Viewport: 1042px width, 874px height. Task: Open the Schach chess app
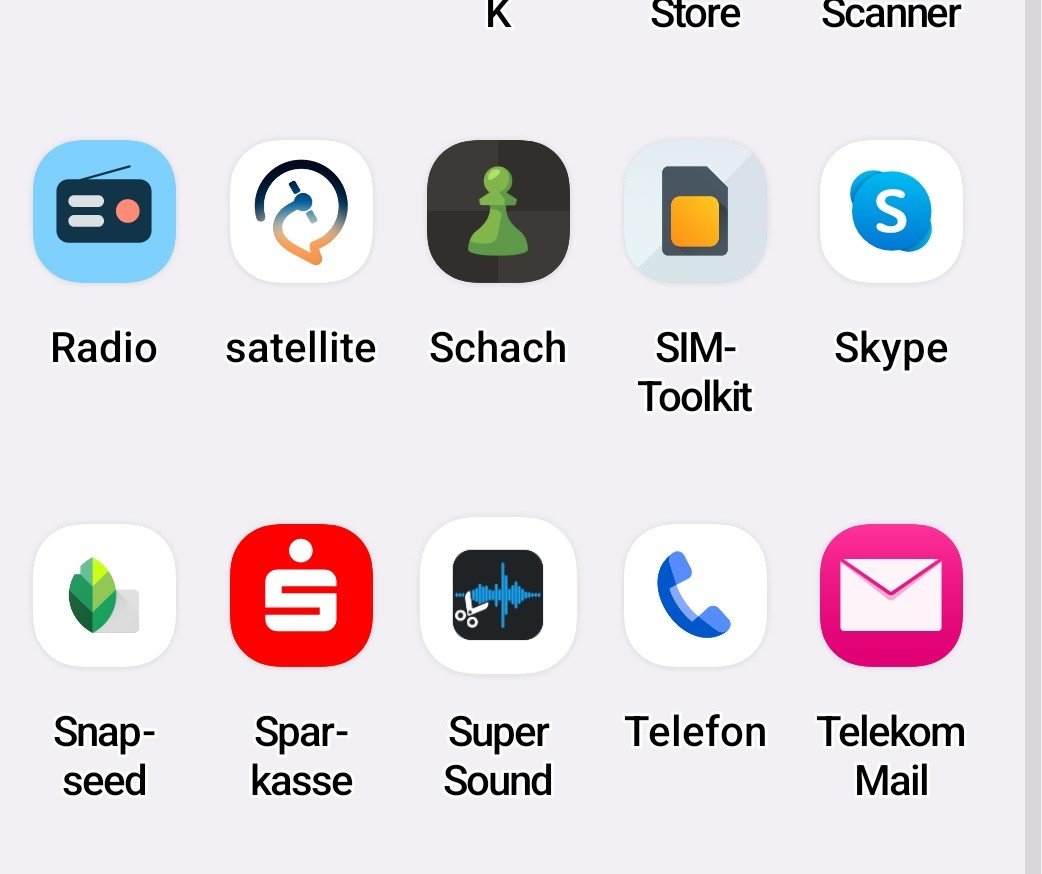click(x=498, y=211)
